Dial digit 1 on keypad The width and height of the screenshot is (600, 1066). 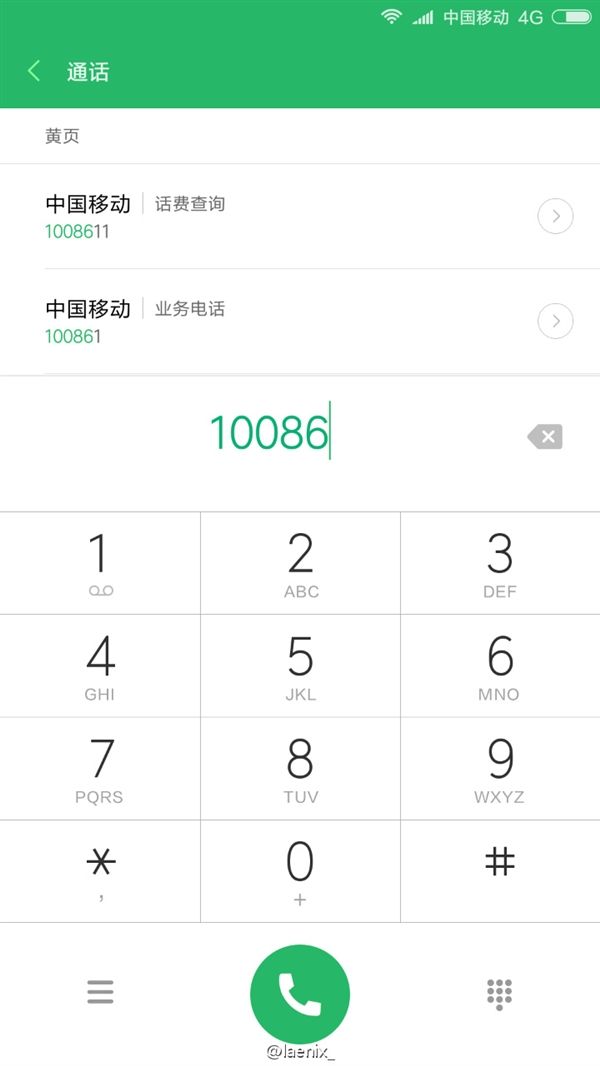point(100,563)
